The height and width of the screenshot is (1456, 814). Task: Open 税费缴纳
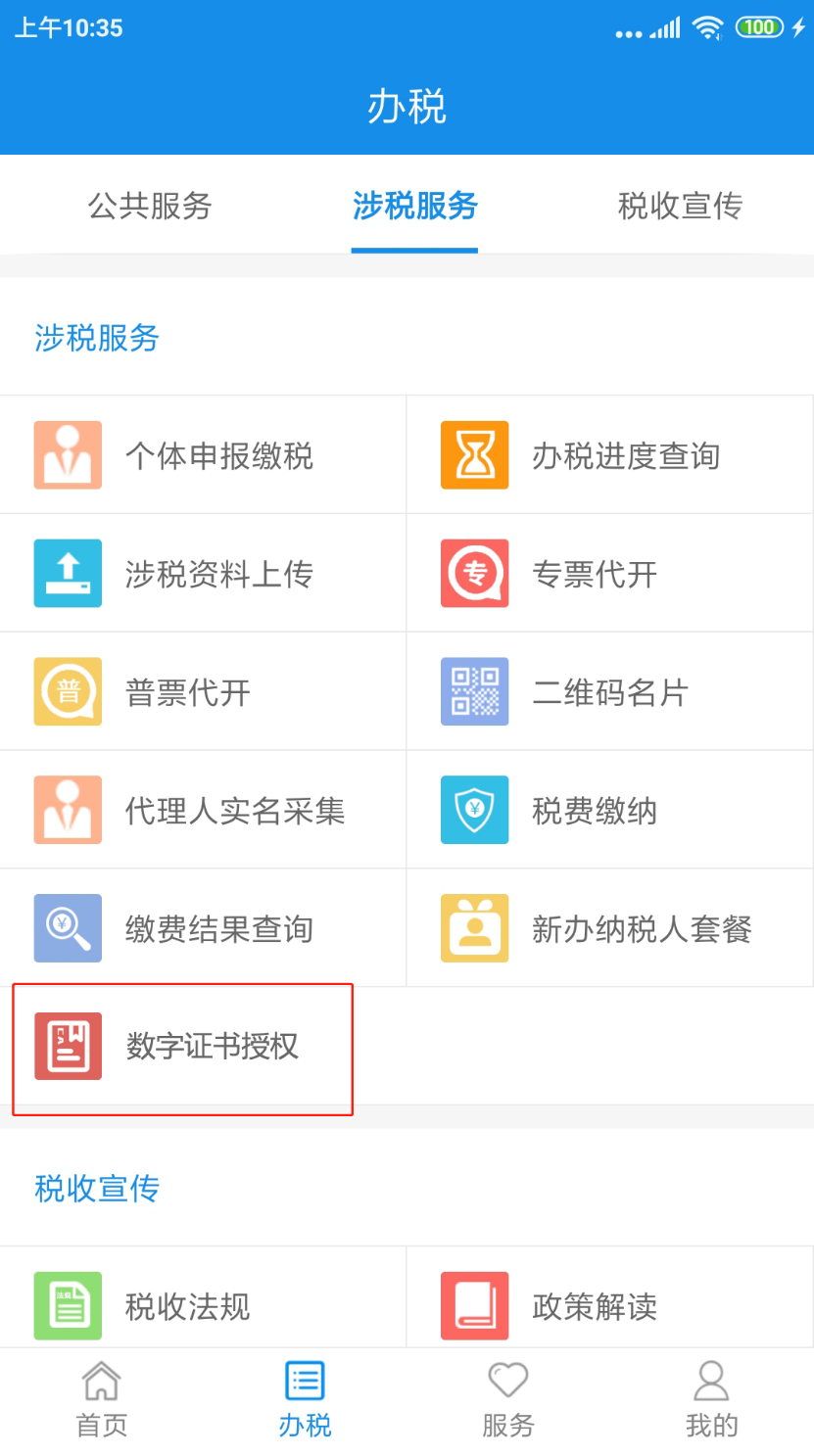point(609,811)
